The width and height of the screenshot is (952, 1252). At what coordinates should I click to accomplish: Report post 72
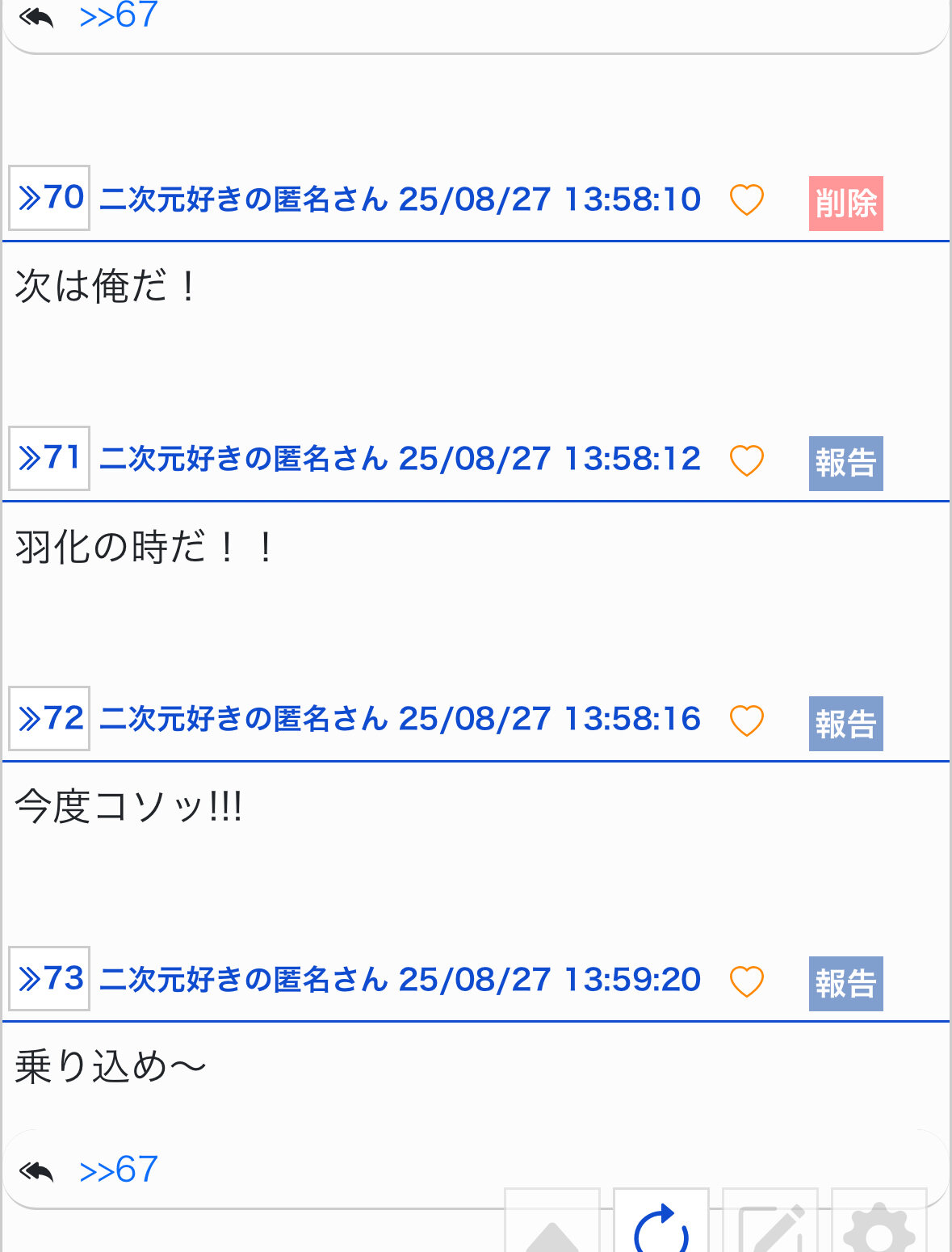tap(845, 723)
